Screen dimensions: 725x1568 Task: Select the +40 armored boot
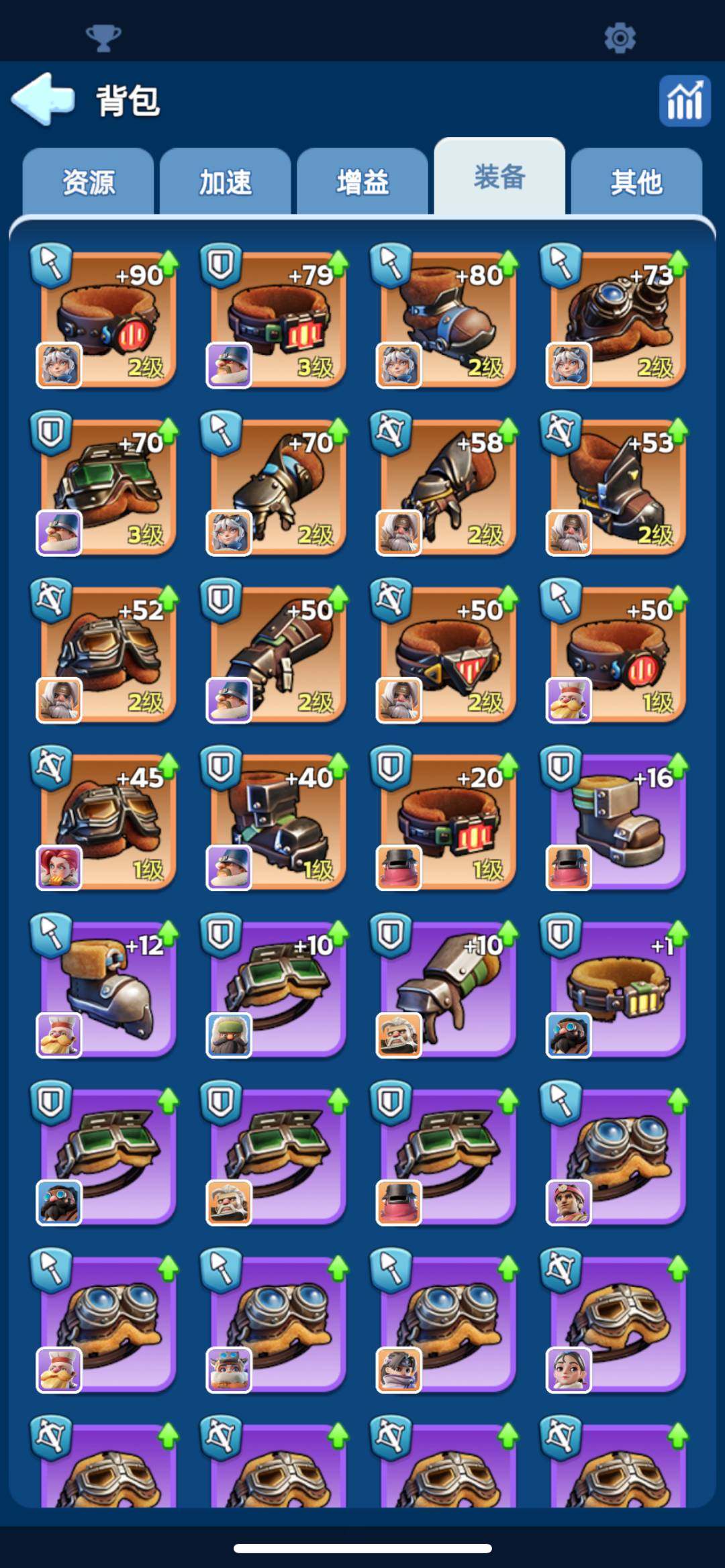(277, 823)
